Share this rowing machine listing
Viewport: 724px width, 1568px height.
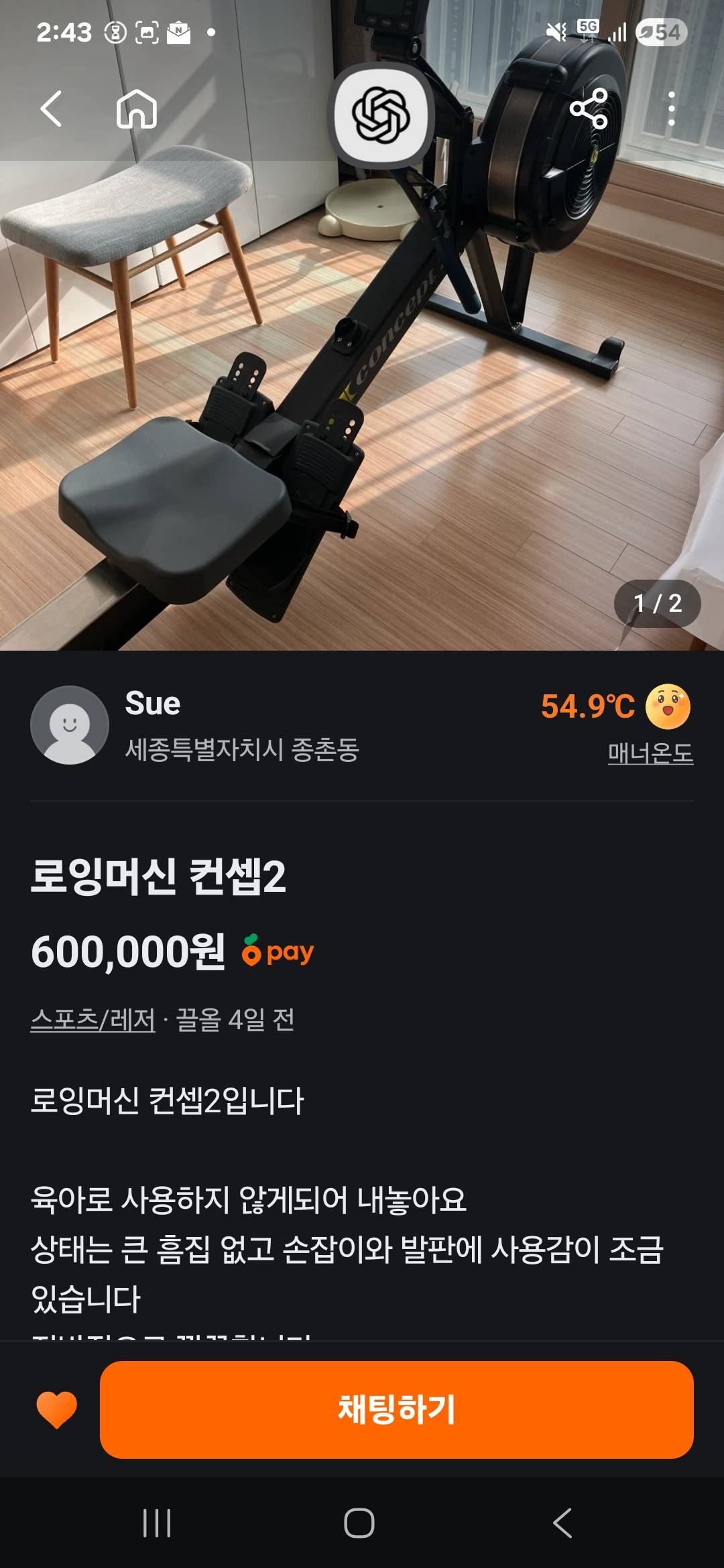coord(589,109)
